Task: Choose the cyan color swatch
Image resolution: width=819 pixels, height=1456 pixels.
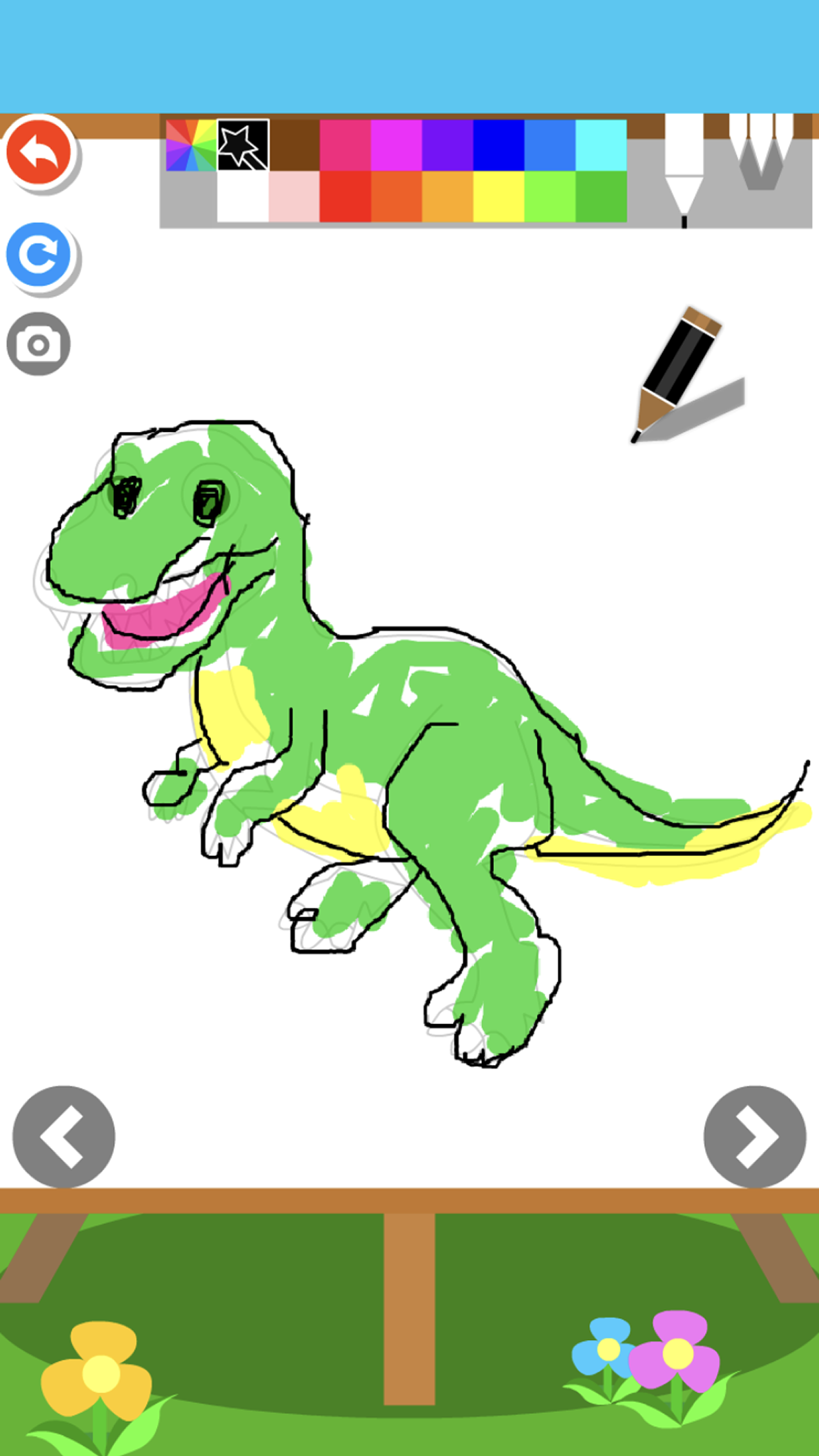Action: (x=601, y=145)
